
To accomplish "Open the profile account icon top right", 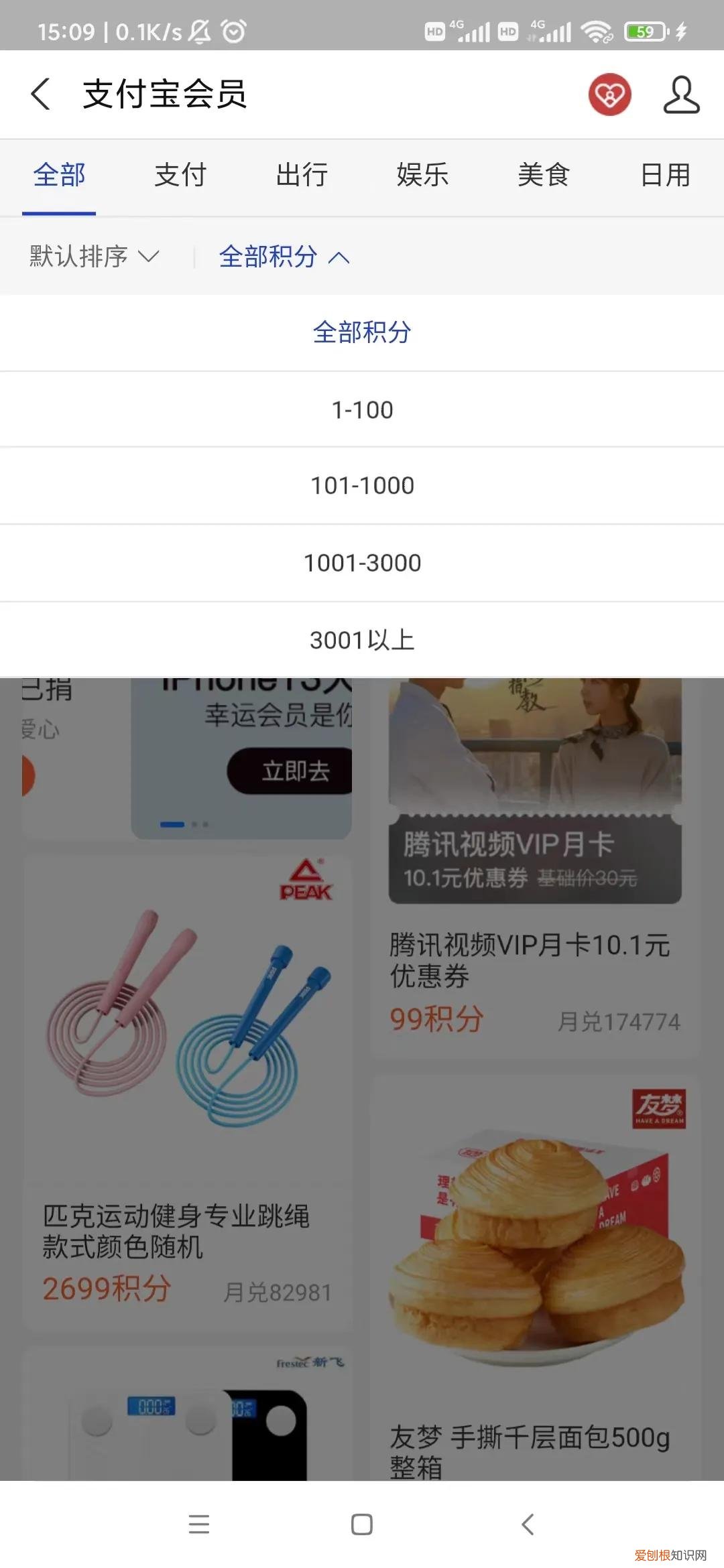I will click(x=682, y=94).
